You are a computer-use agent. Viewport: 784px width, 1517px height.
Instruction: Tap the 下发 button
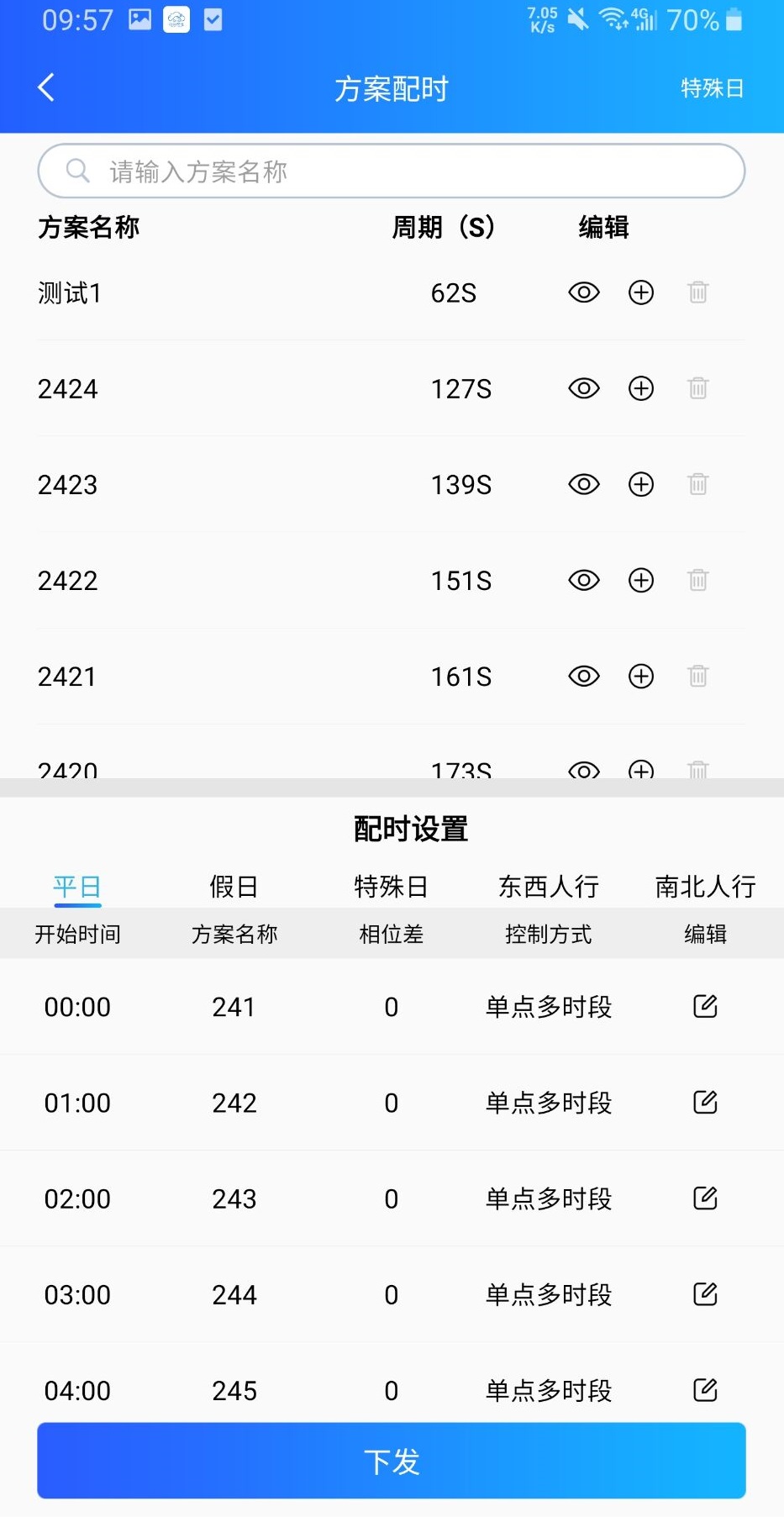(391, 1460)
